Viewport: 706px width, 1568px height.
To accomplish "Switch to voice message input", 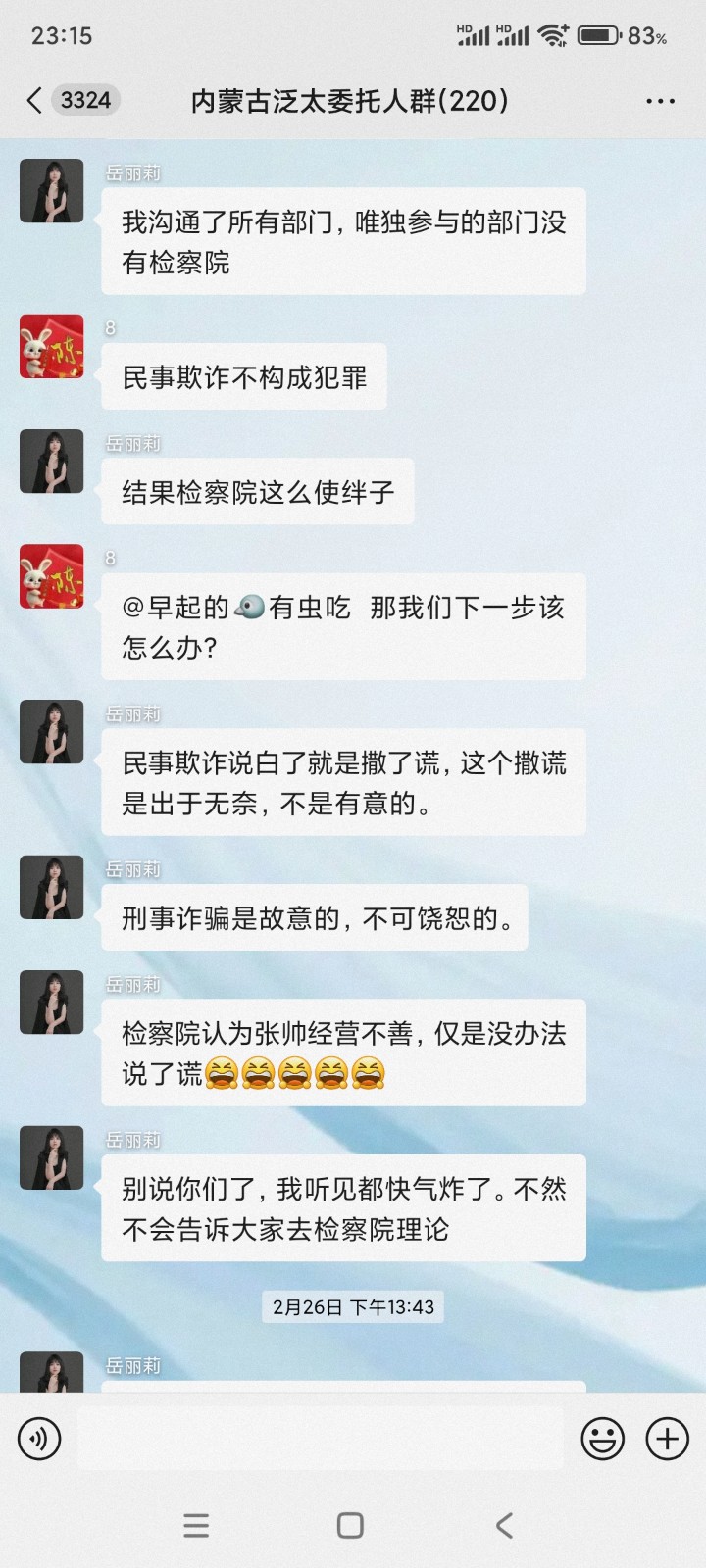I will [x=39, y=1439].
